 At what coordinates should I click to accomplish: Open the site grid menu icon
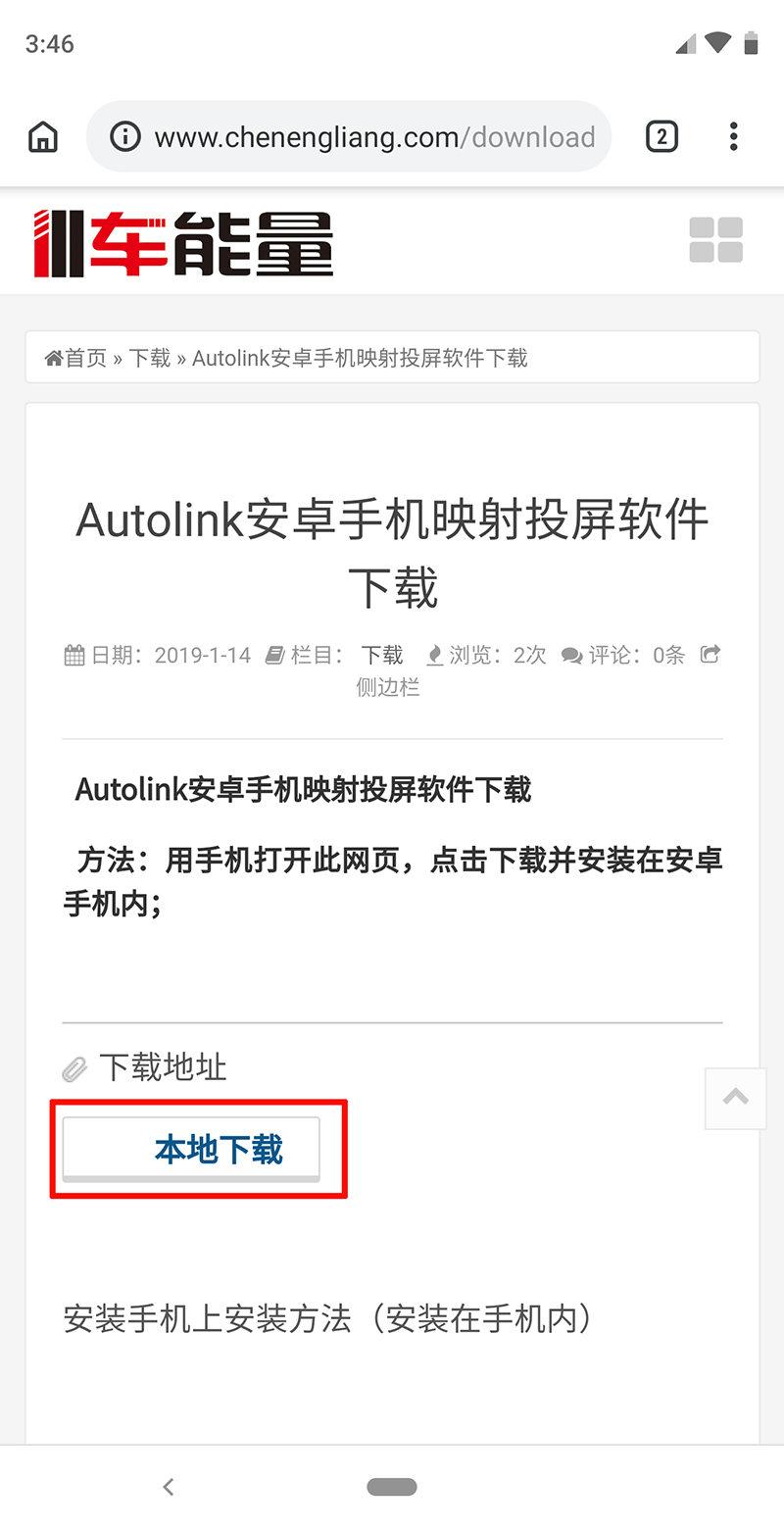tap(715, 239)
